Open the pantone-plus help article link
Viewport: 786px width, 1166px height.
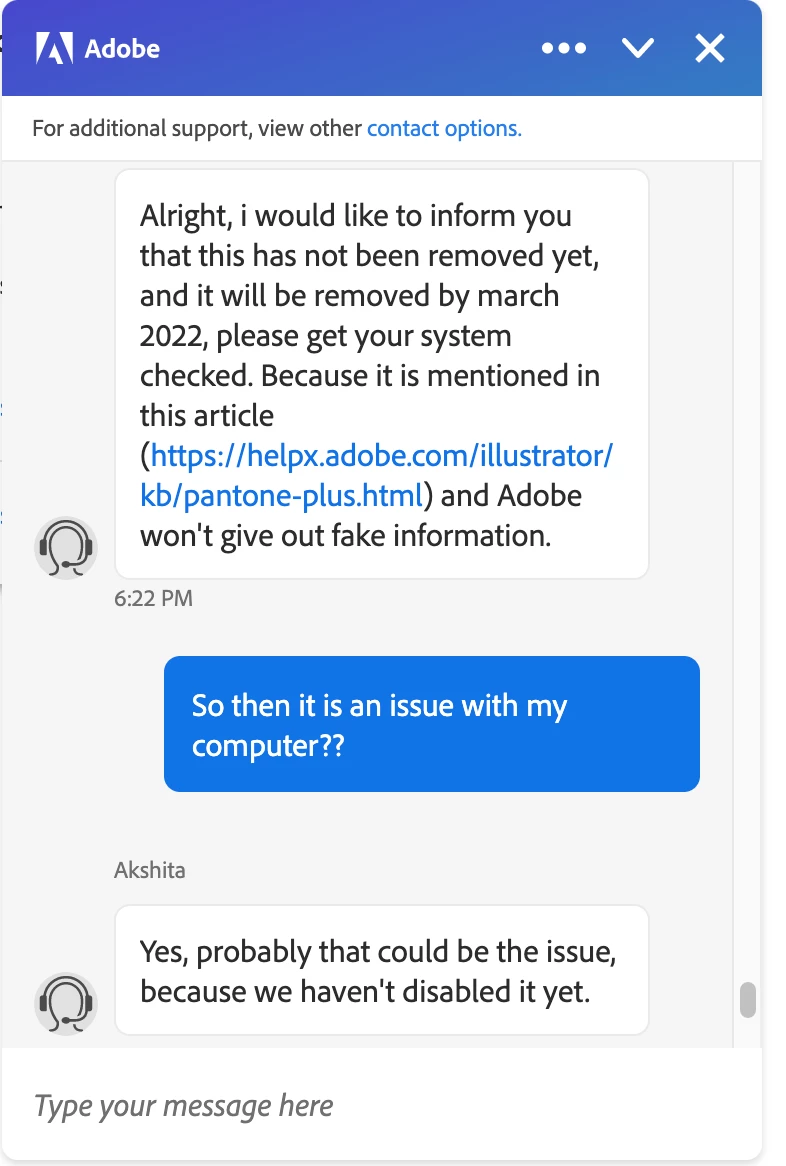coord(378,457)
